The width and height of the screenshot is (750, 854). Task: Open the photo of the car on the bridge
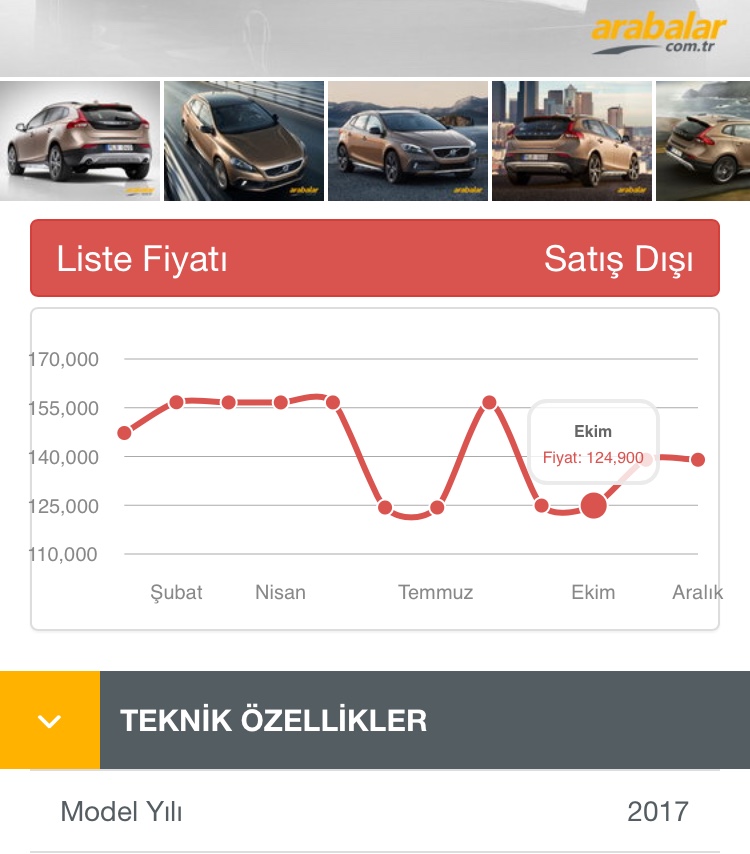coord(244,141)
